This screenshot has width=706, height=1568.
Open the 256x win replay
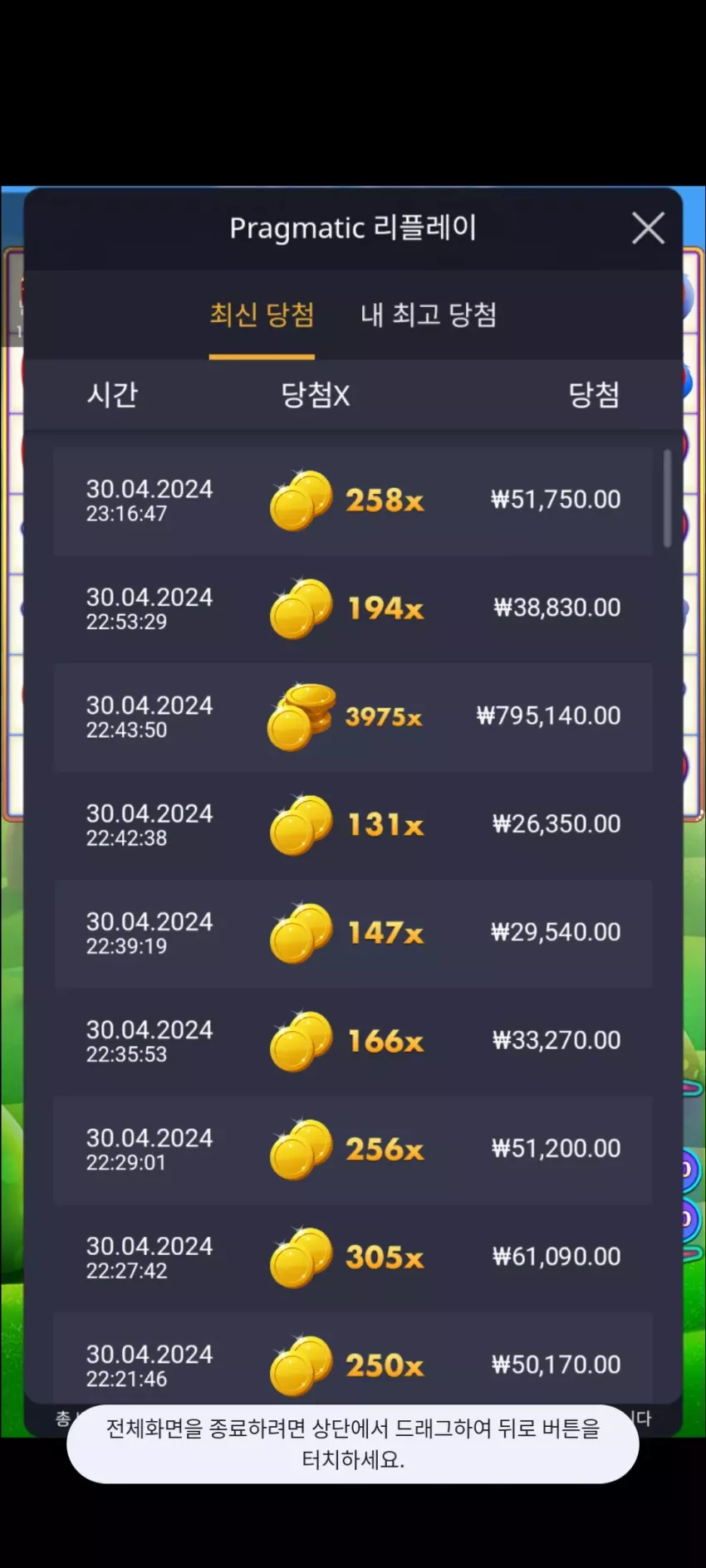353,1150
